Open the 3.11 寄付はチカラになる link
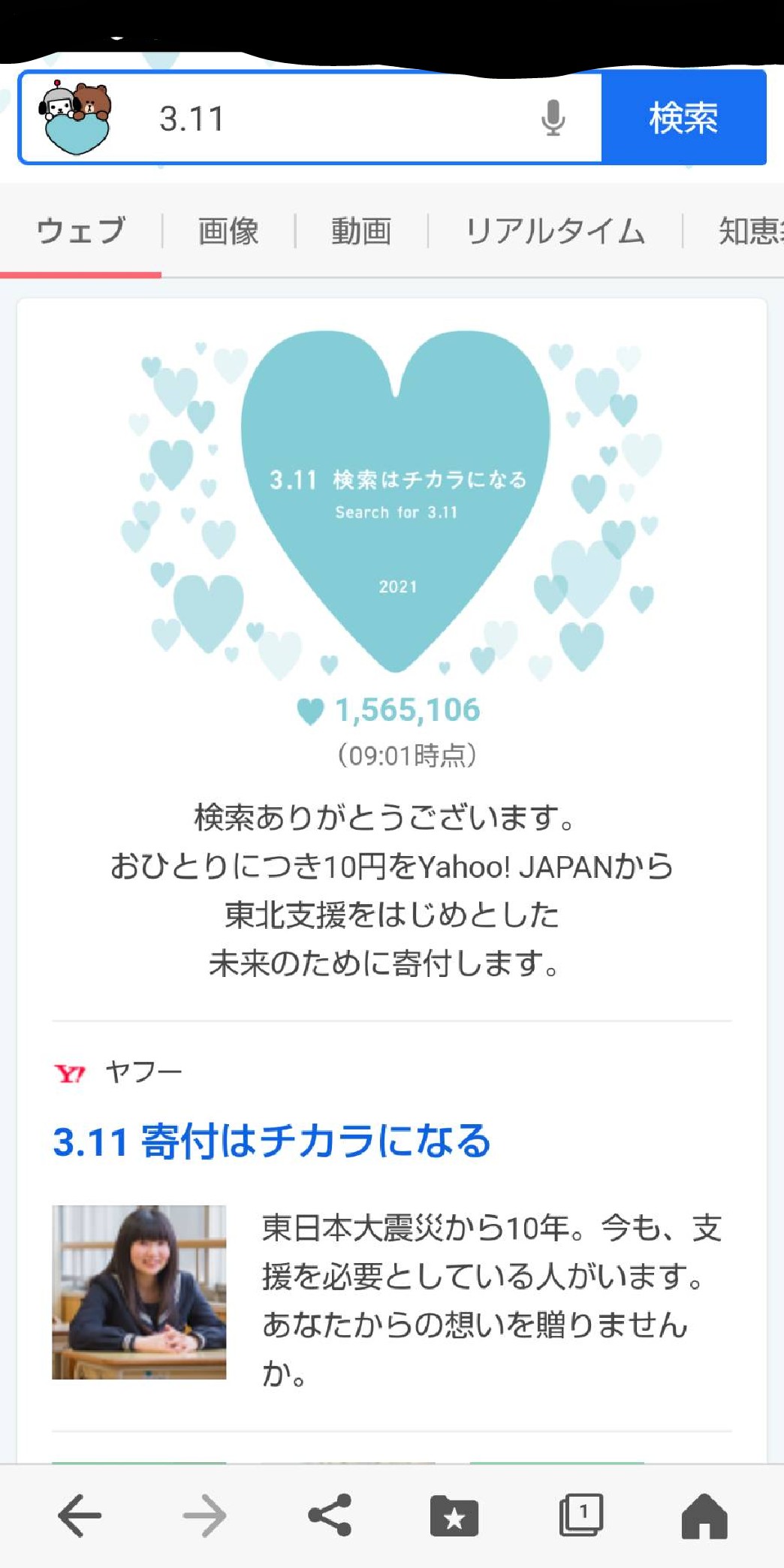Viewport: 784px width, 1568px height. (272, 1141)
